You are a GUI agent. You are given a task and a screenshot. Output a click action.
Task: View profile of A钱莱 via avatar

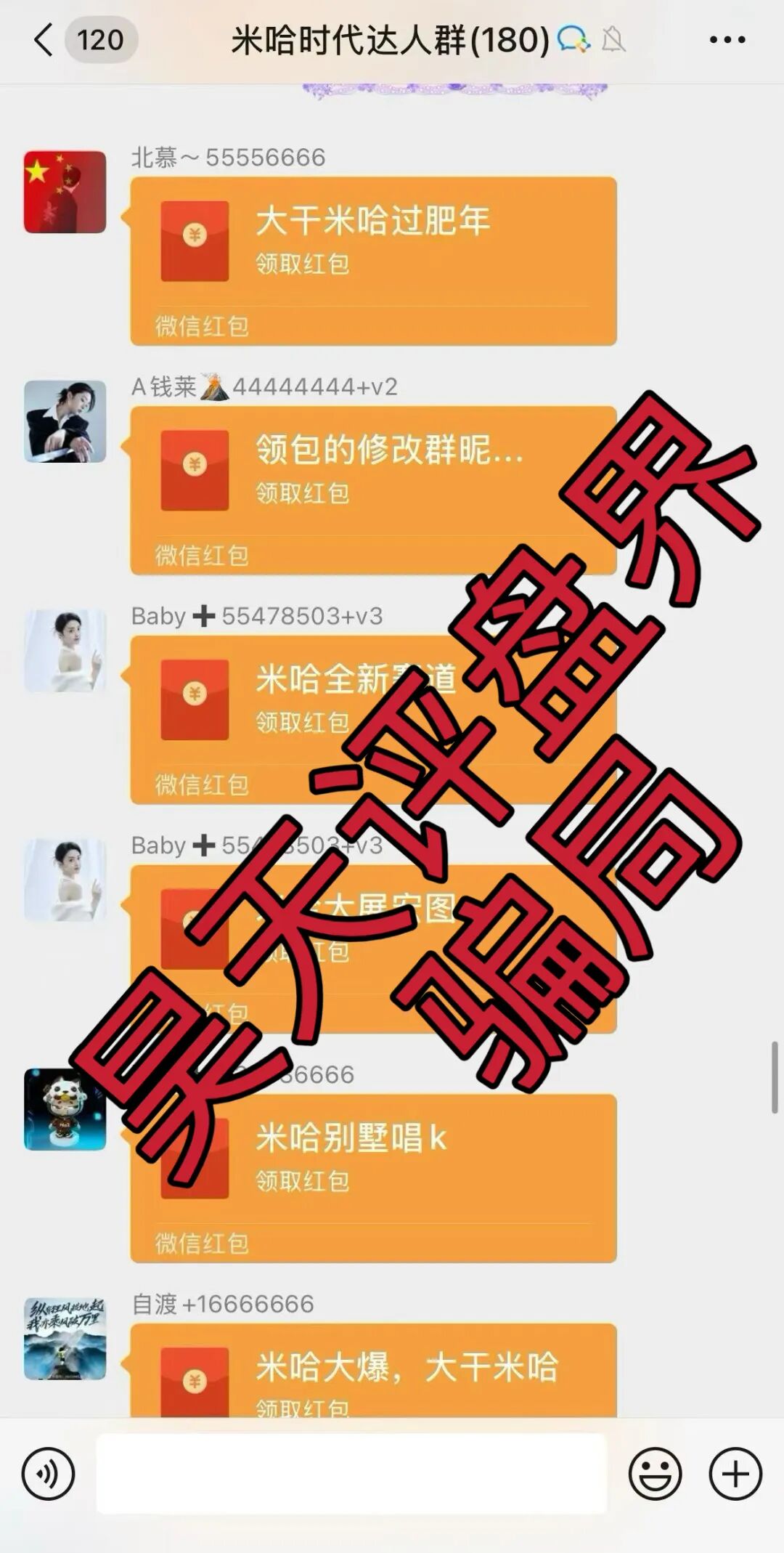65,421
